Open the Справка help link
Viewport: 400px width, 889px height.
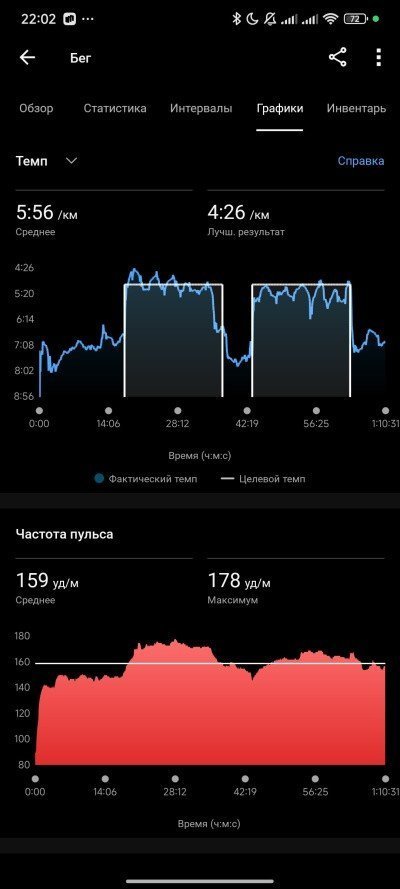click(361, 161)
